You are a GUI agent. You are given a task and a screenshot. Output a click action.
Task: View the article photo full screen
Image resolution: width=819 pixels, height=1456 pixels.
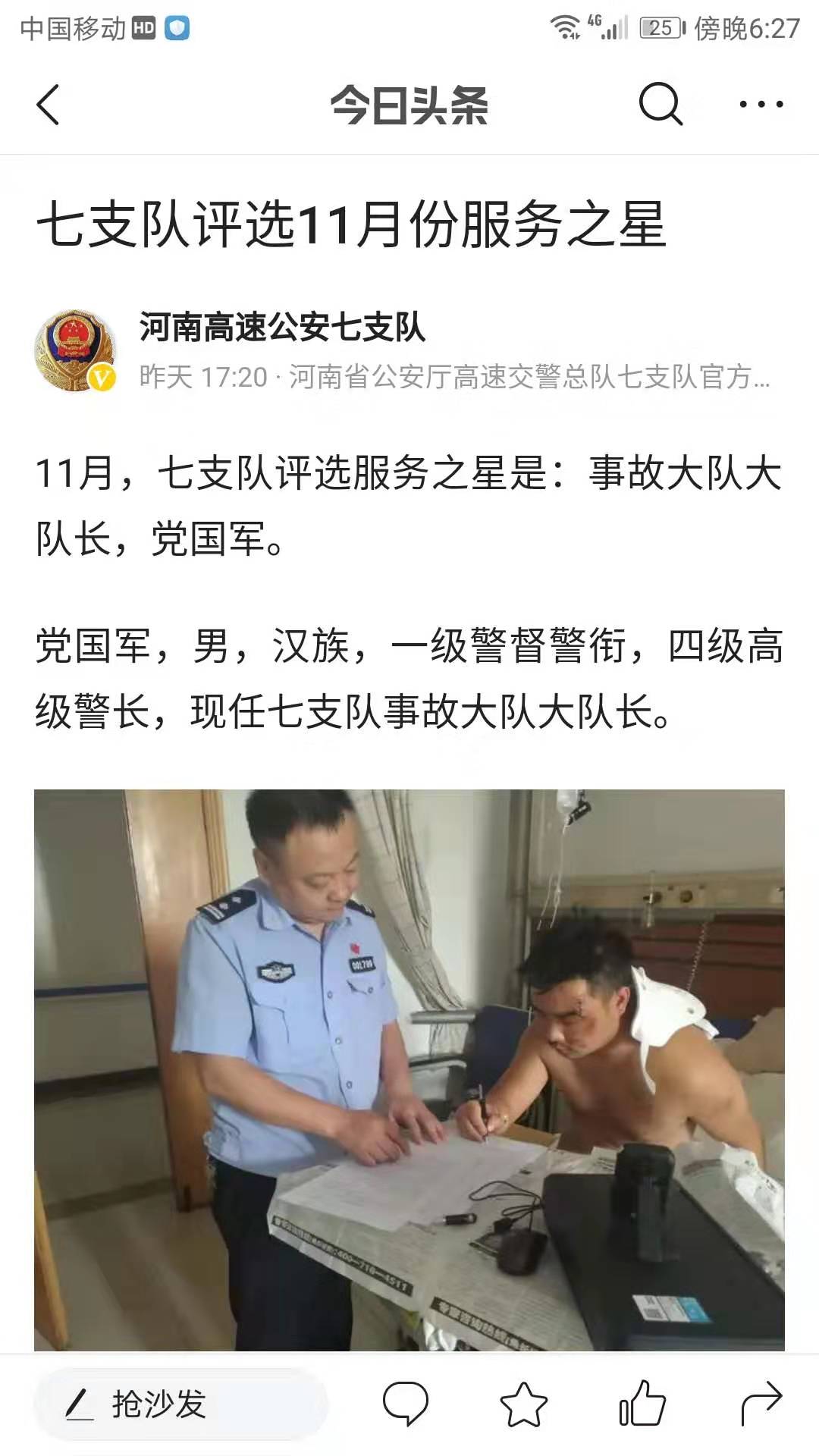pyautogui.click(x=409, y=1069)
